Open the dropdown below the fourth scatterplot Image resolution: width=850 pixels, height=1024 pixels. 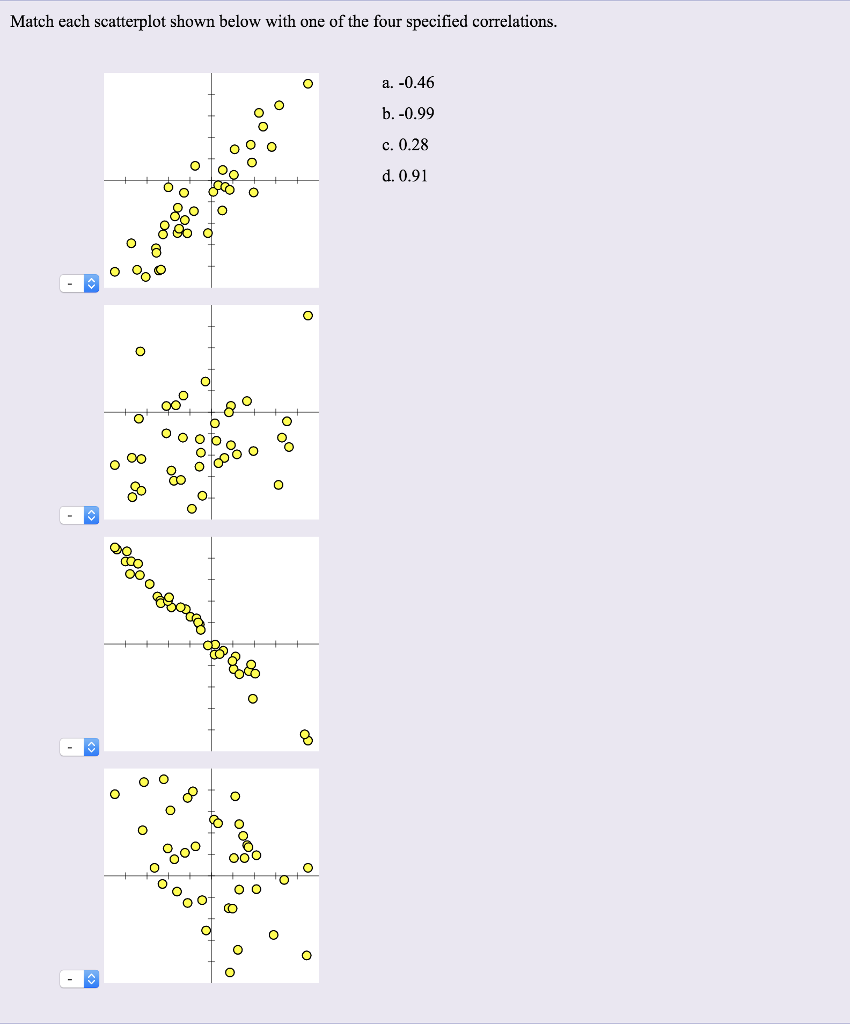[x=79, y=979]
